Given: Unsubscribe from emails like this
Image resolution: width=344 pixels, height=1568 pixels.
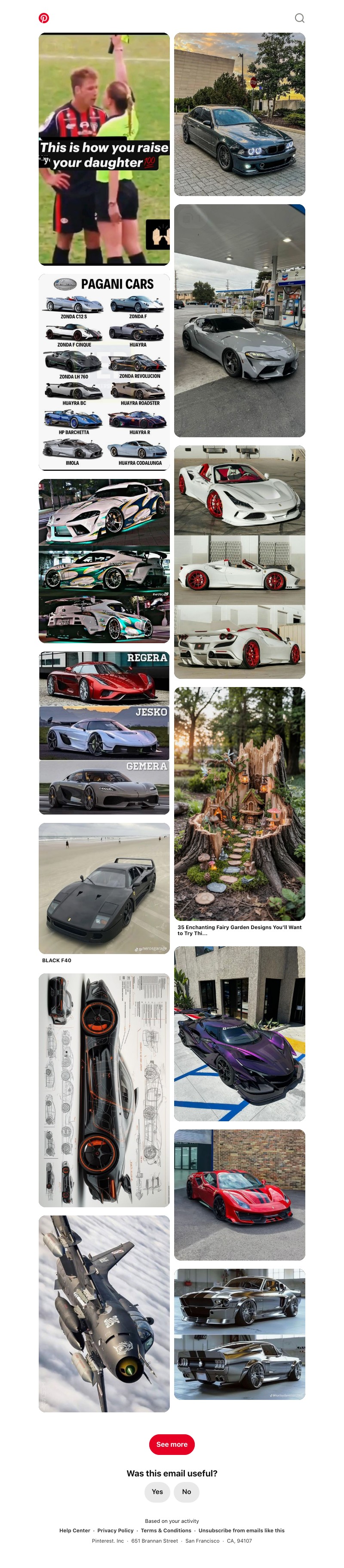Looking at the screenshot, I should pyautogui.click(x=241, y=1530).
